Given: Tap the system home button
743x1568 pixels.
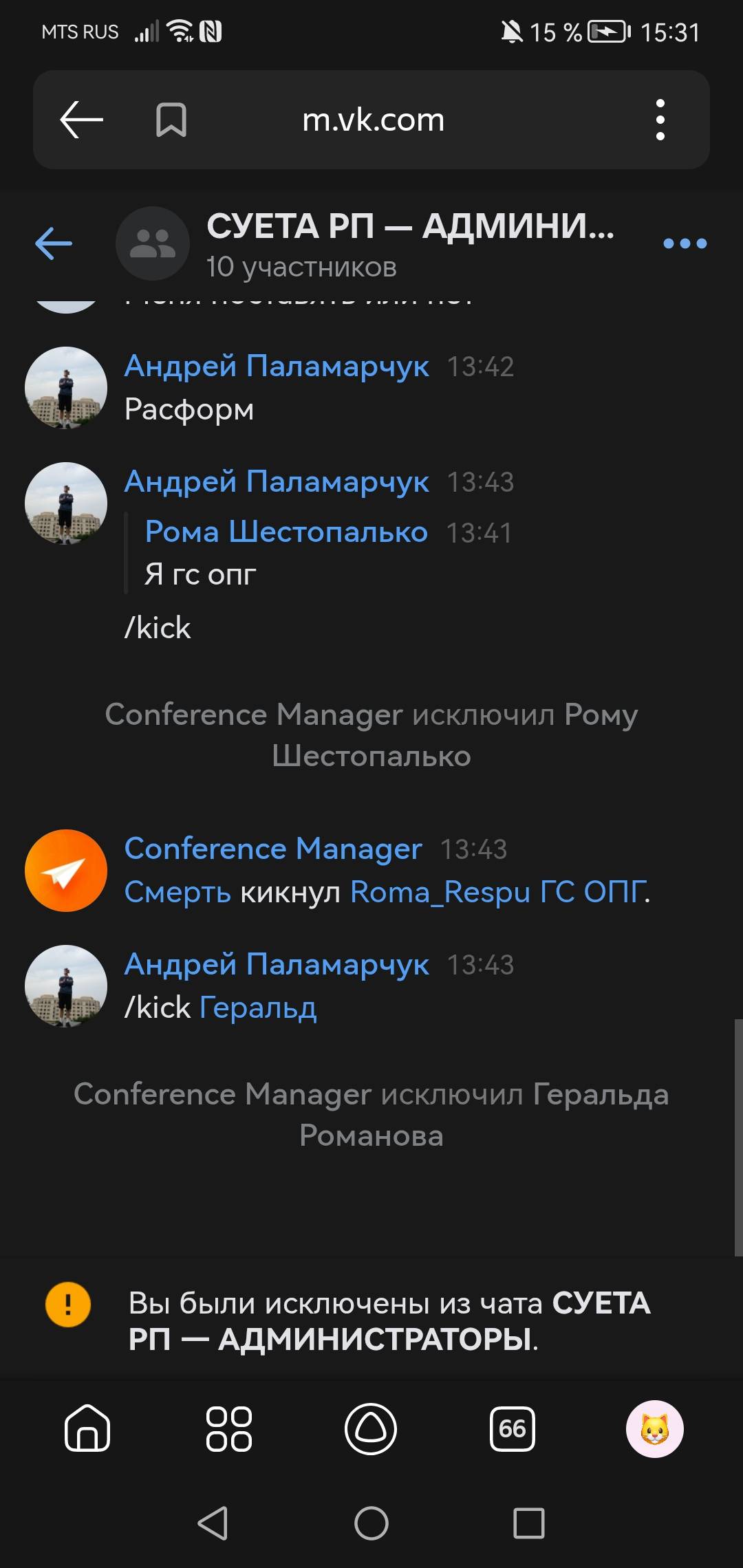Looking at the screenshot, I should tap(371, 1523).
